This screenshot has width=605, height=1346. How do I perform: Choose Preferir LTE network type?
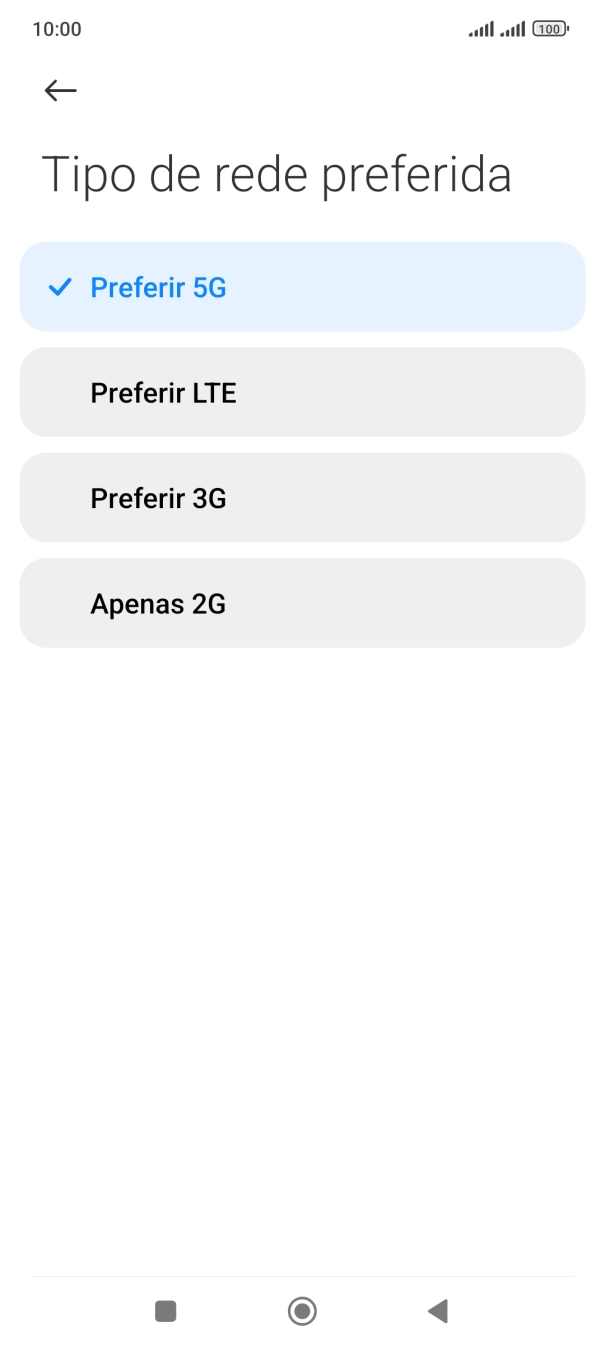click(302, 393)
